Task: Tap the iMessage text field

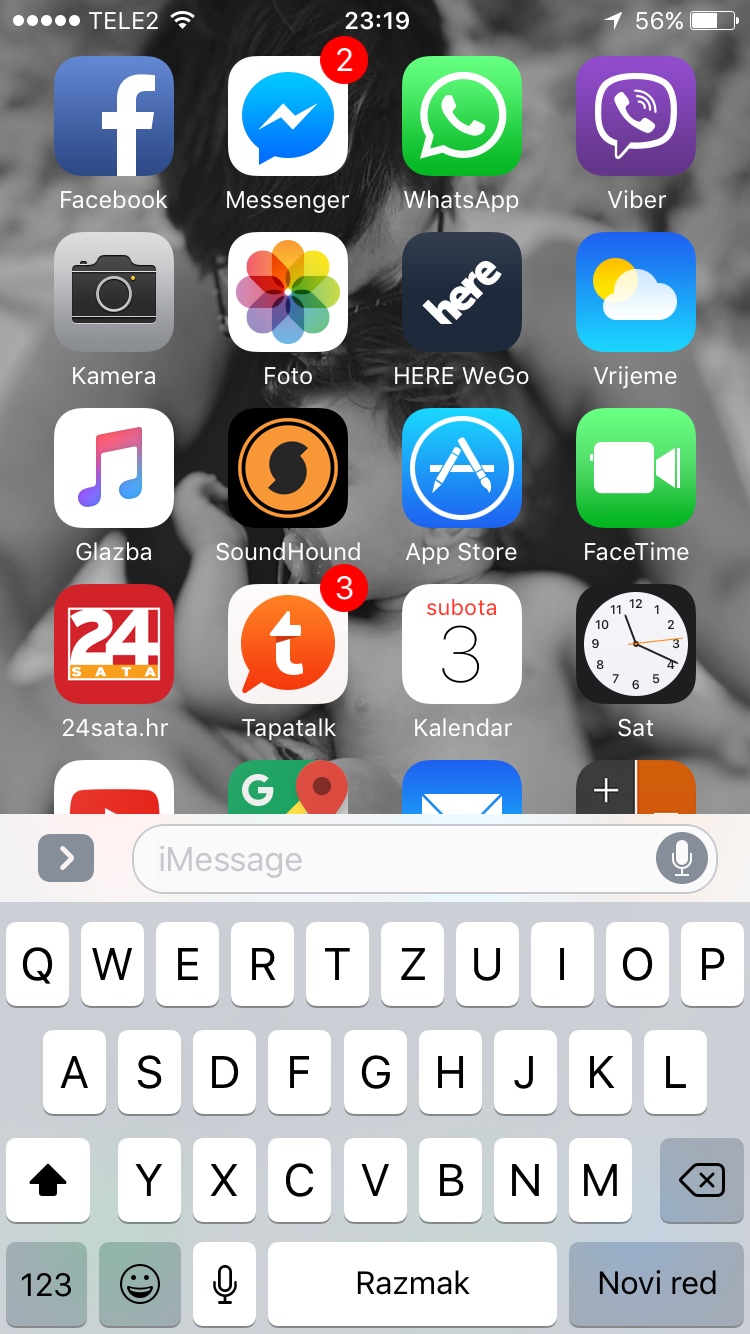Action: point(400,859)
